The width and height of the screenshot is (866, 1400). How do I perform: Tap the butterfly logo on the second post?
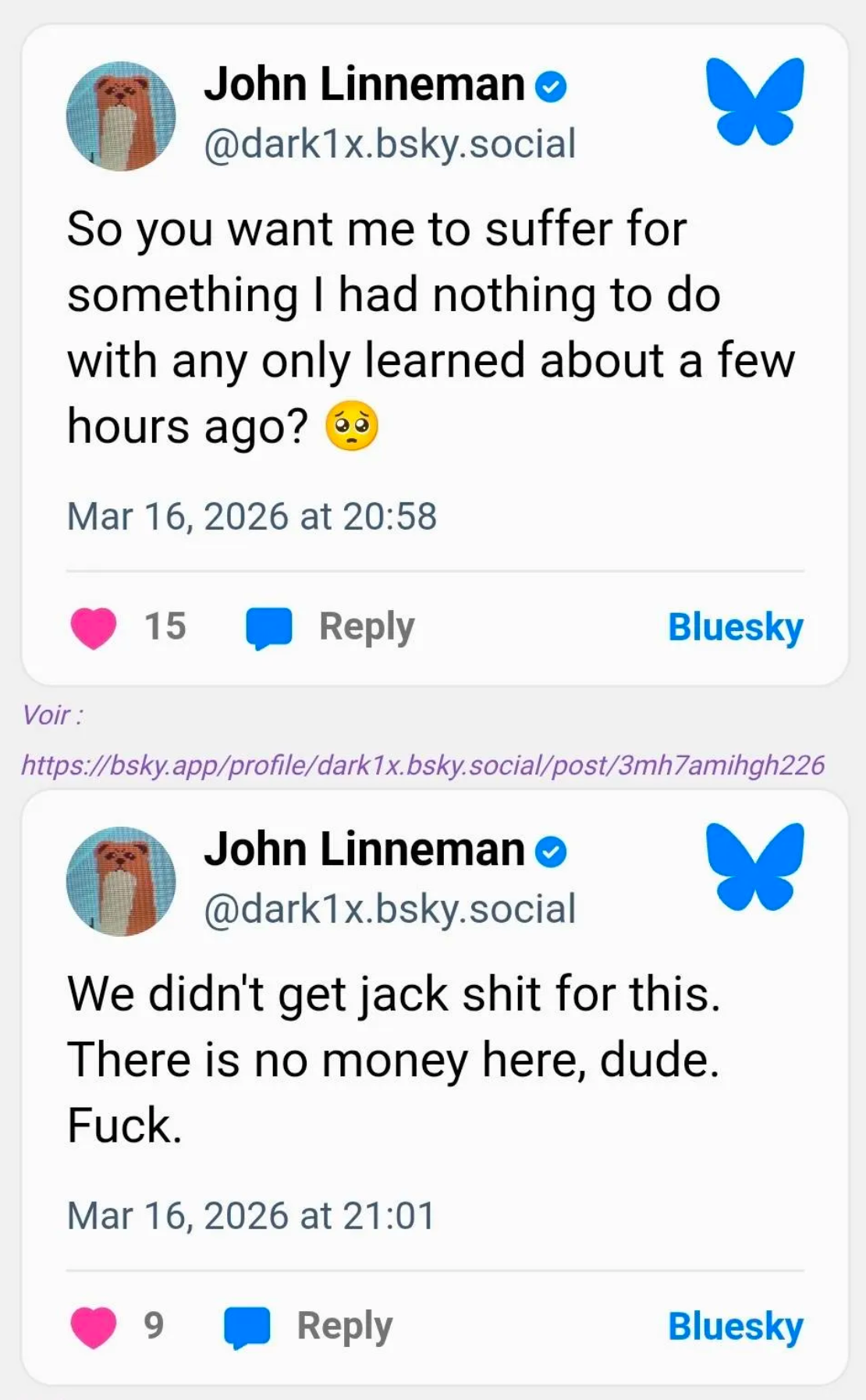tap(754, 867)
